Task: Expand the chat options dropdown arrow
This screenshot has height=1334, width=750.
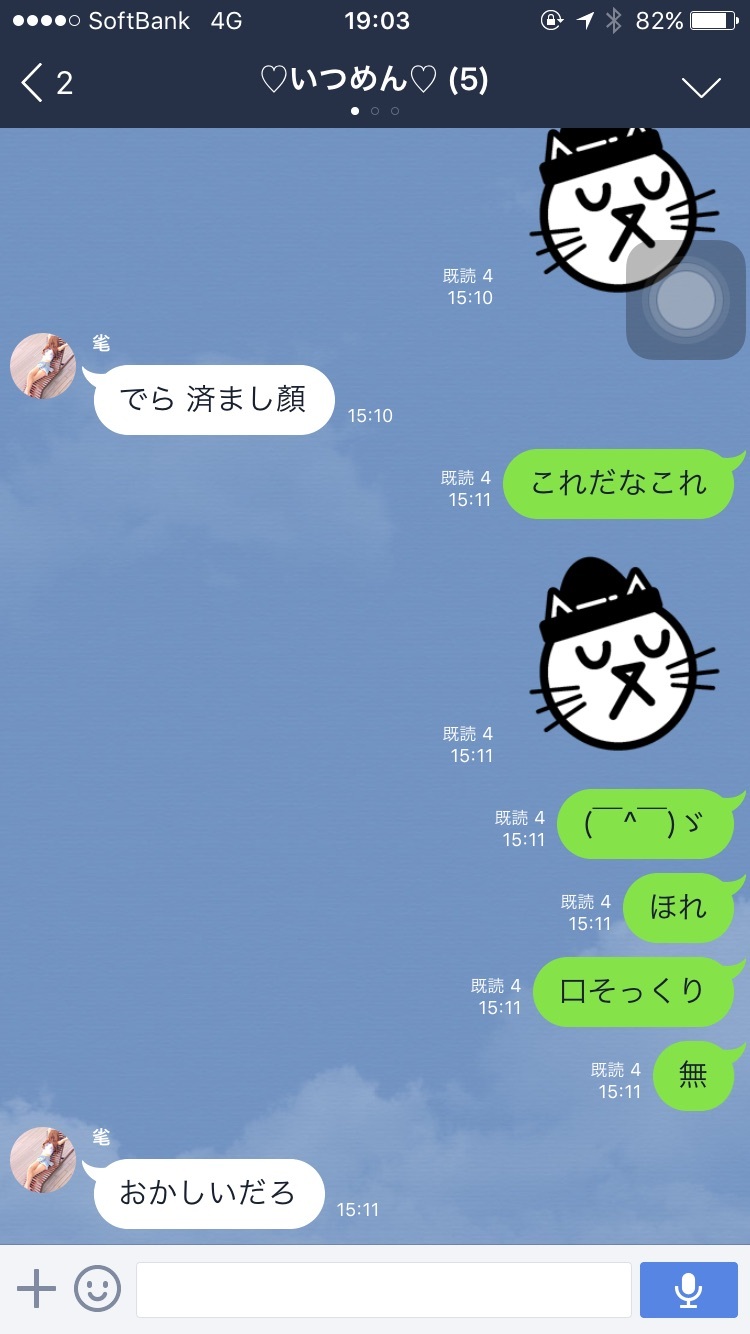Action: (701, 87)
